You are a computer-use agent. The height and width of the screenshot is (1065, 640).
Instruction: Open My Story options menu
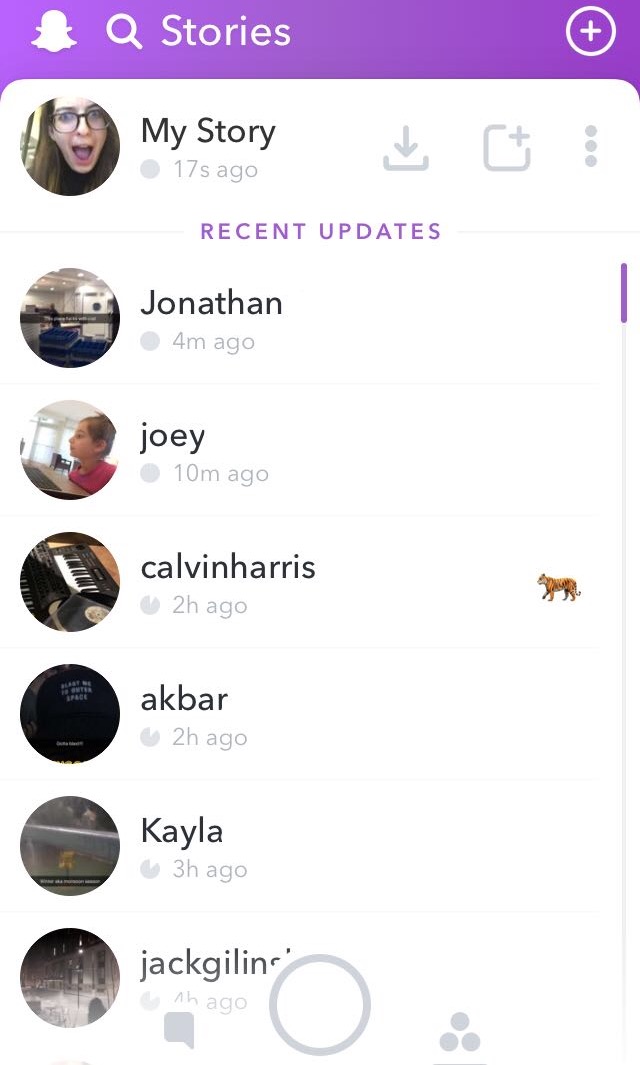(591, 148)
